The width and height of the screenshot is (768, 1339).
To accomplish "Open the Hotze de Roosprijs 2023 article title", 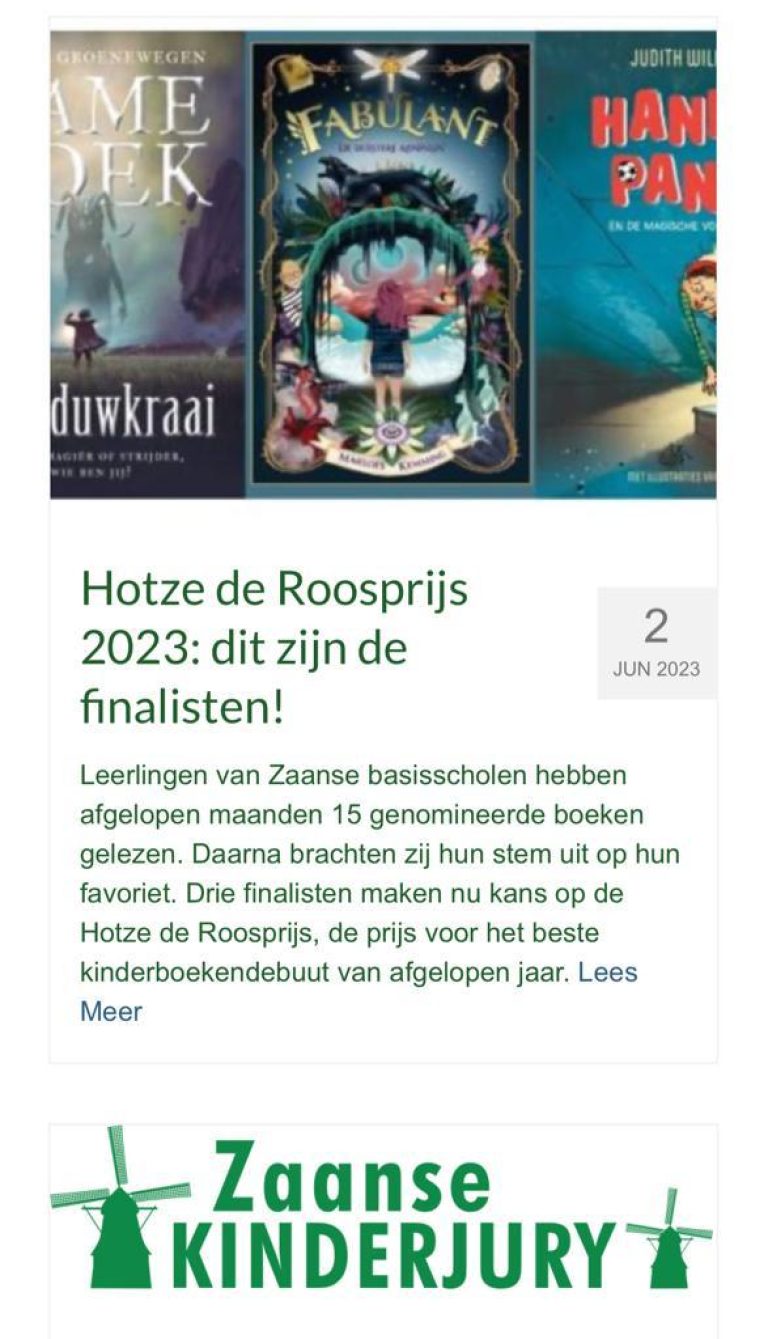I will pos(273,648).
